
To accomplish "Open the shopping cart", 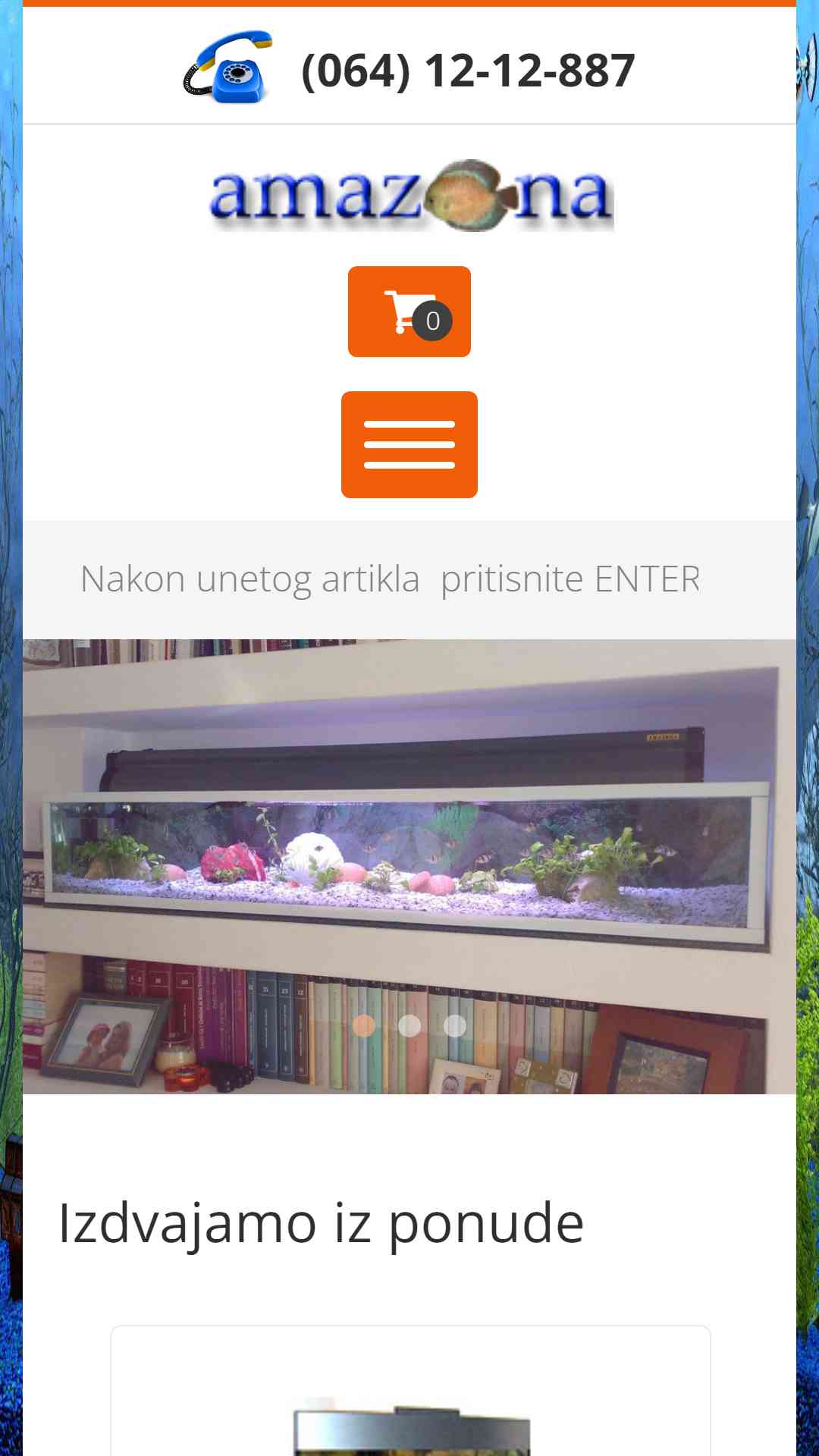I will tap(409, 312).
